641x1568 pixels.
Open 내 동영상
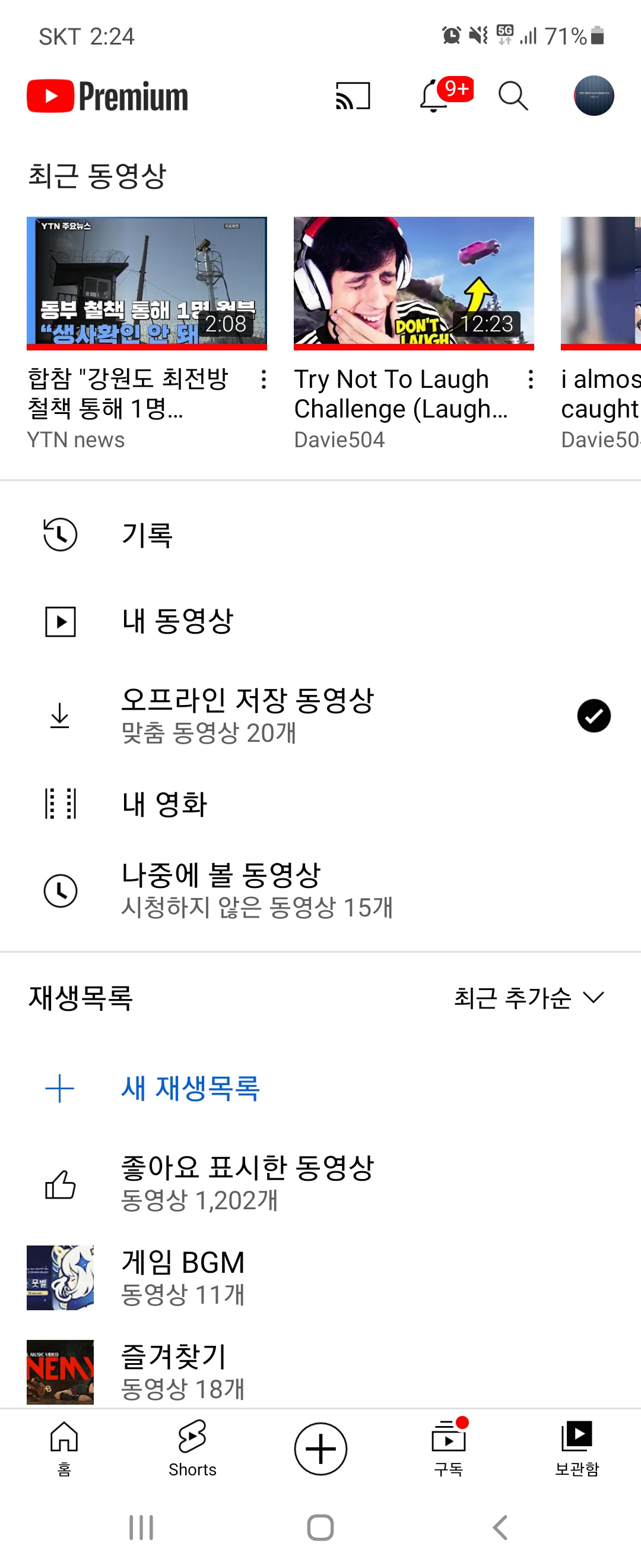[320, 621]
